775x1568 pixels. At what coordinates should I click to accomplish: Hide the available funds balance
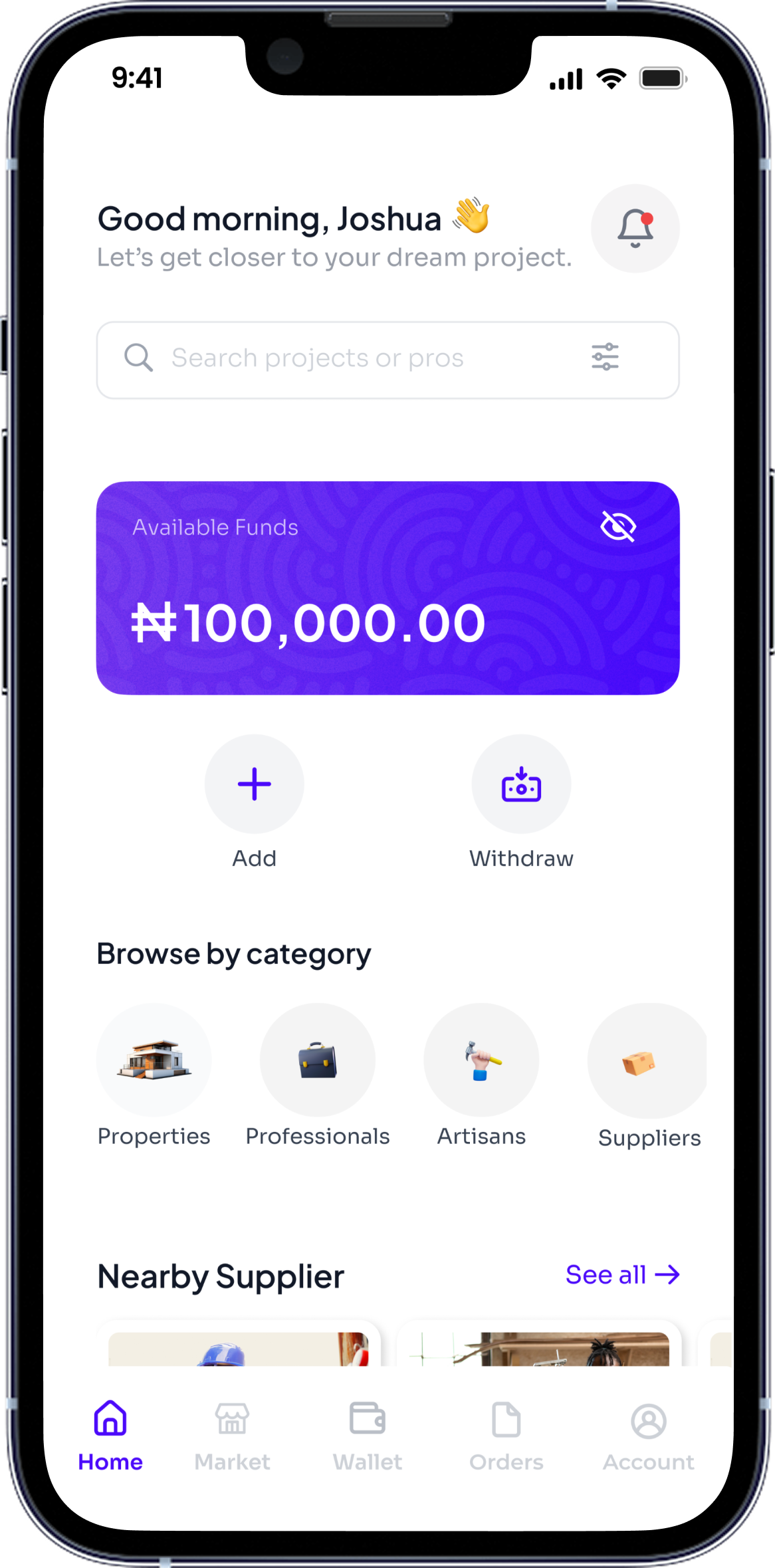tap(618, 526)
